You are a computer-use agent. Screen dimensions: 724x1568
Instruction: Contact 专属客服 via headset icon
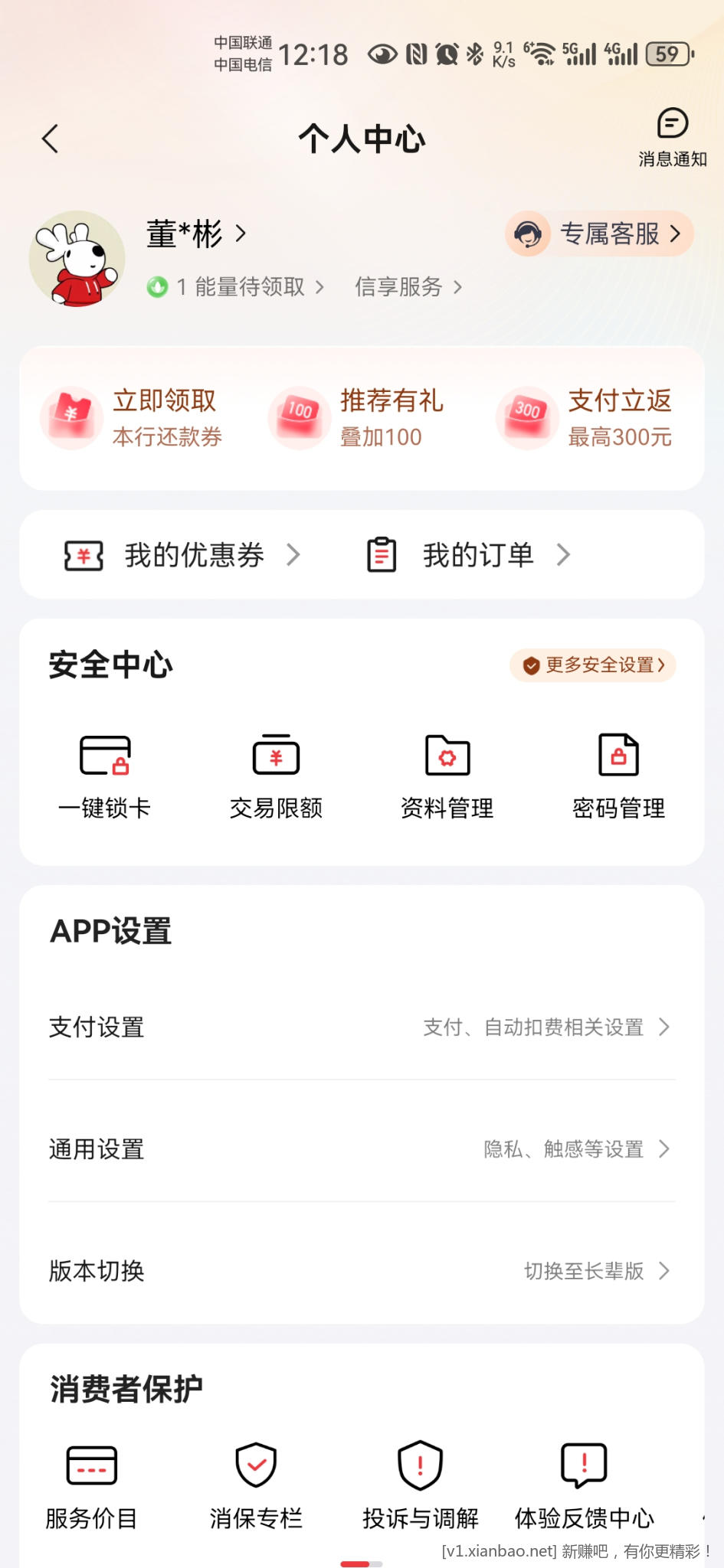coord(528,234)
